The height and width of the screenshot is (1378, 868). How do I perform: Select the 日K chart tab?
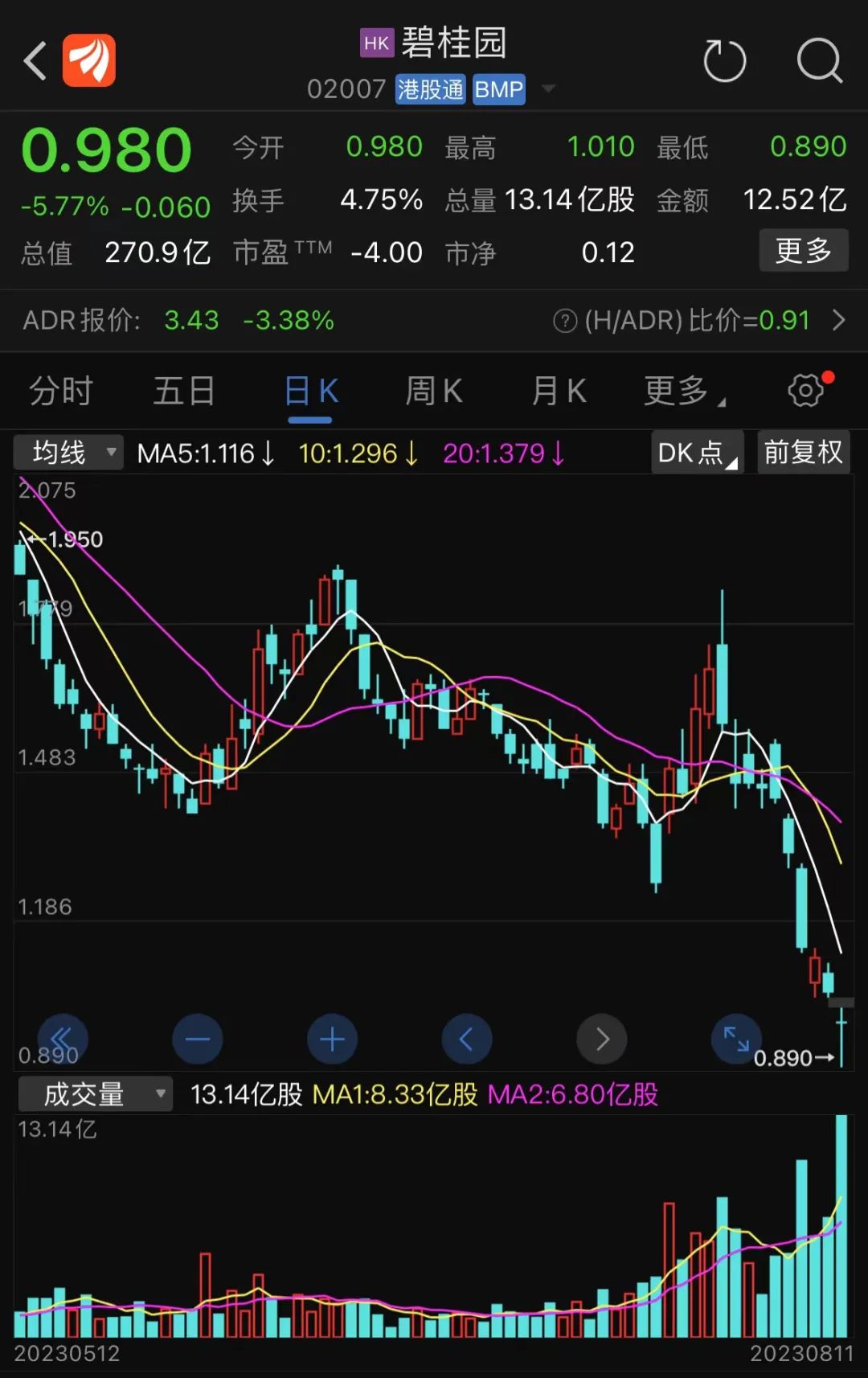coord(311,392)
